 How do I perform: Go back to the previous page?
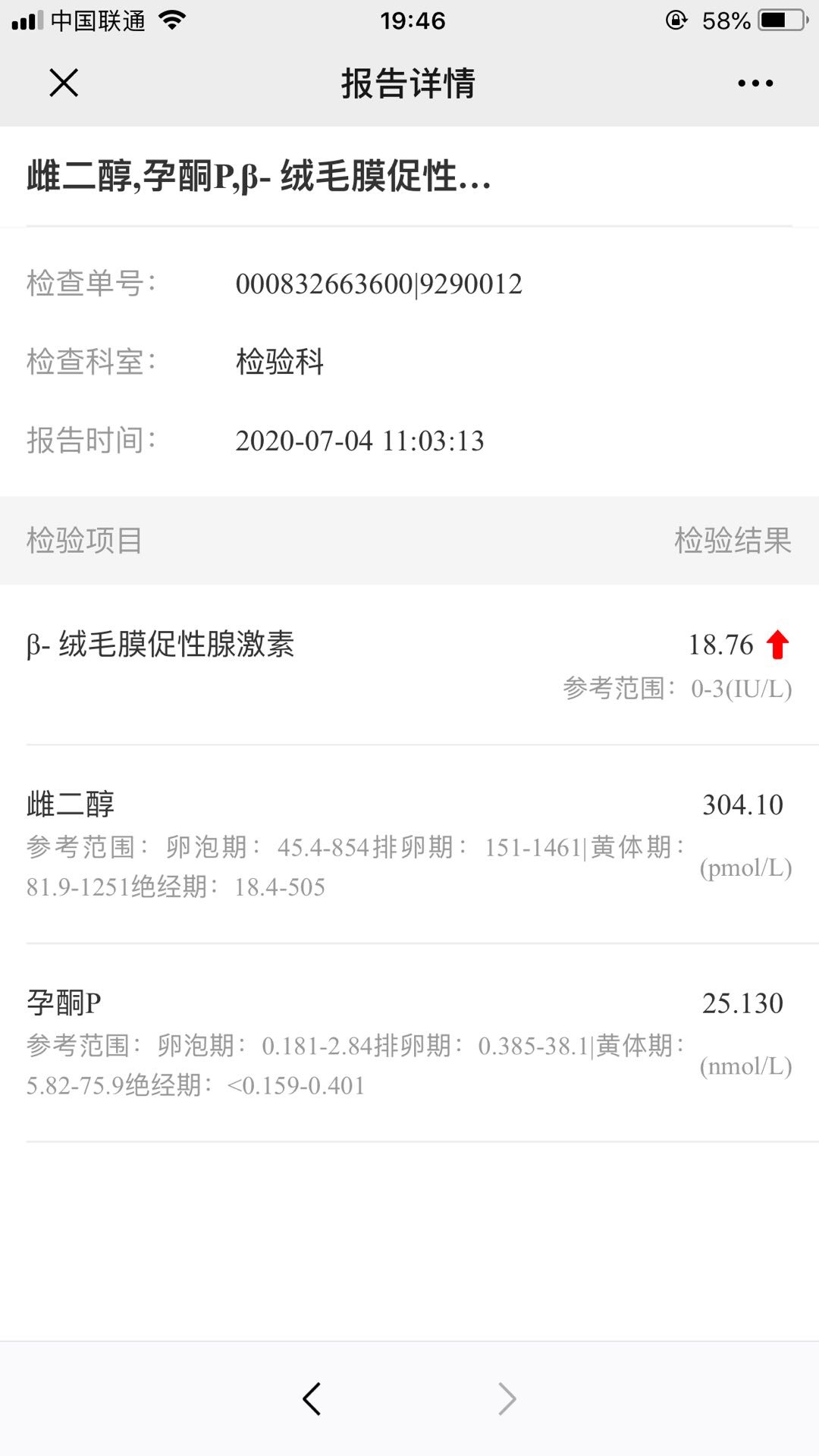[x=312, y=1398]
